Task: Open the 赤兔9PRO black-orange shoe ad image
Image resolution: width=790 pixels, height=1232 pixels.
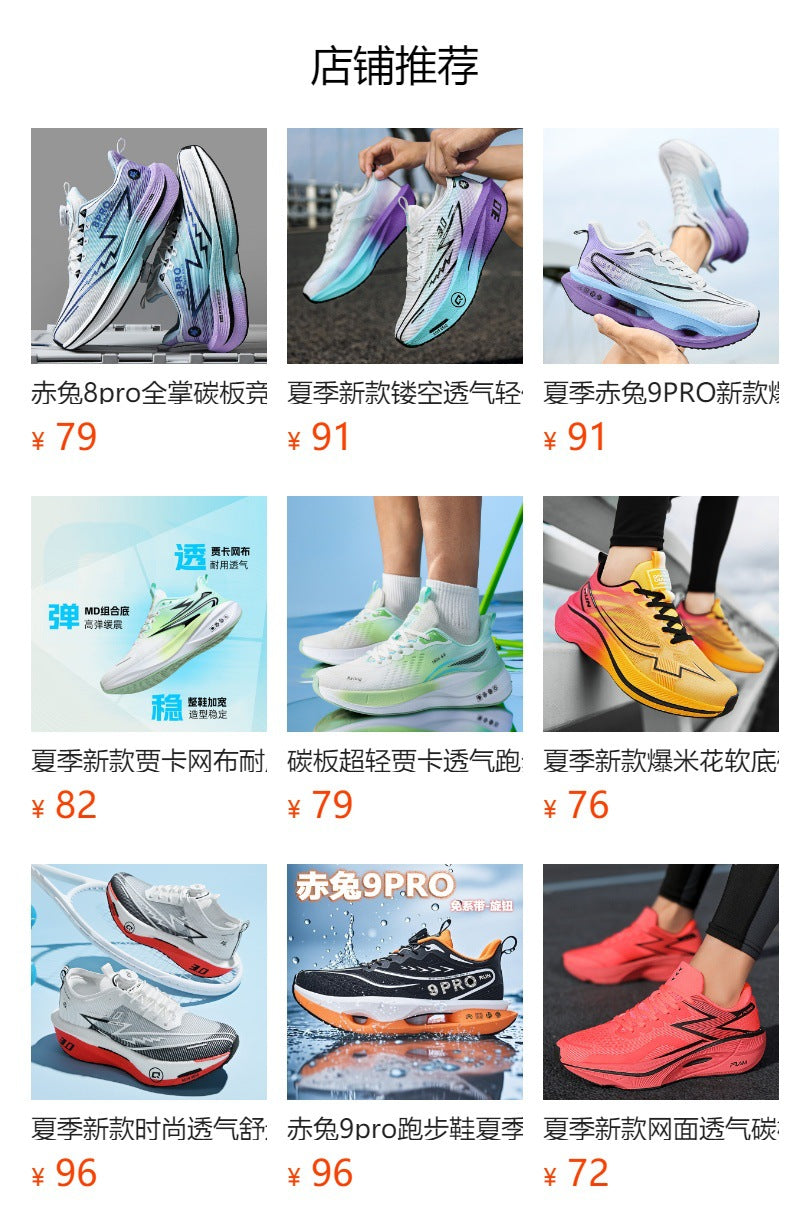Action: pyautogui.click(x=410, y=985)
